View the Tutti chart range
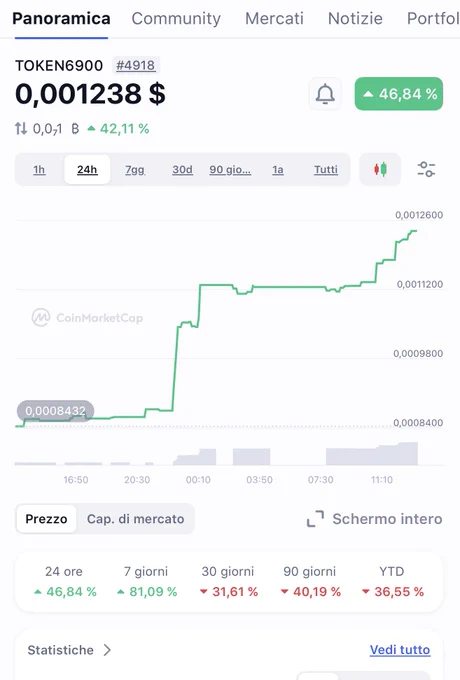Viewport: 460px width, 680px height. coord(326,169)
